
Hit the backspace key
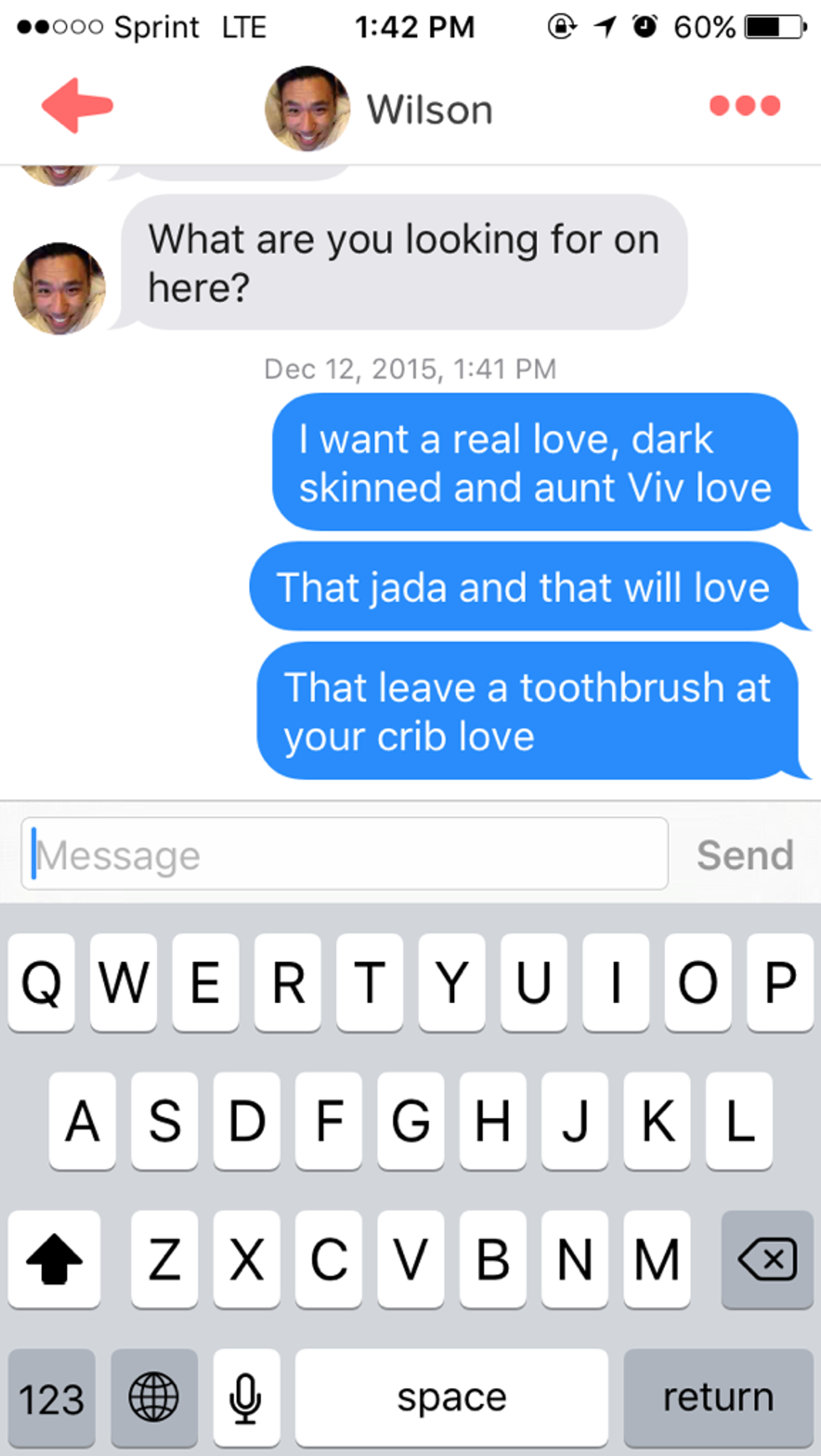click(x=767, y=1258)
